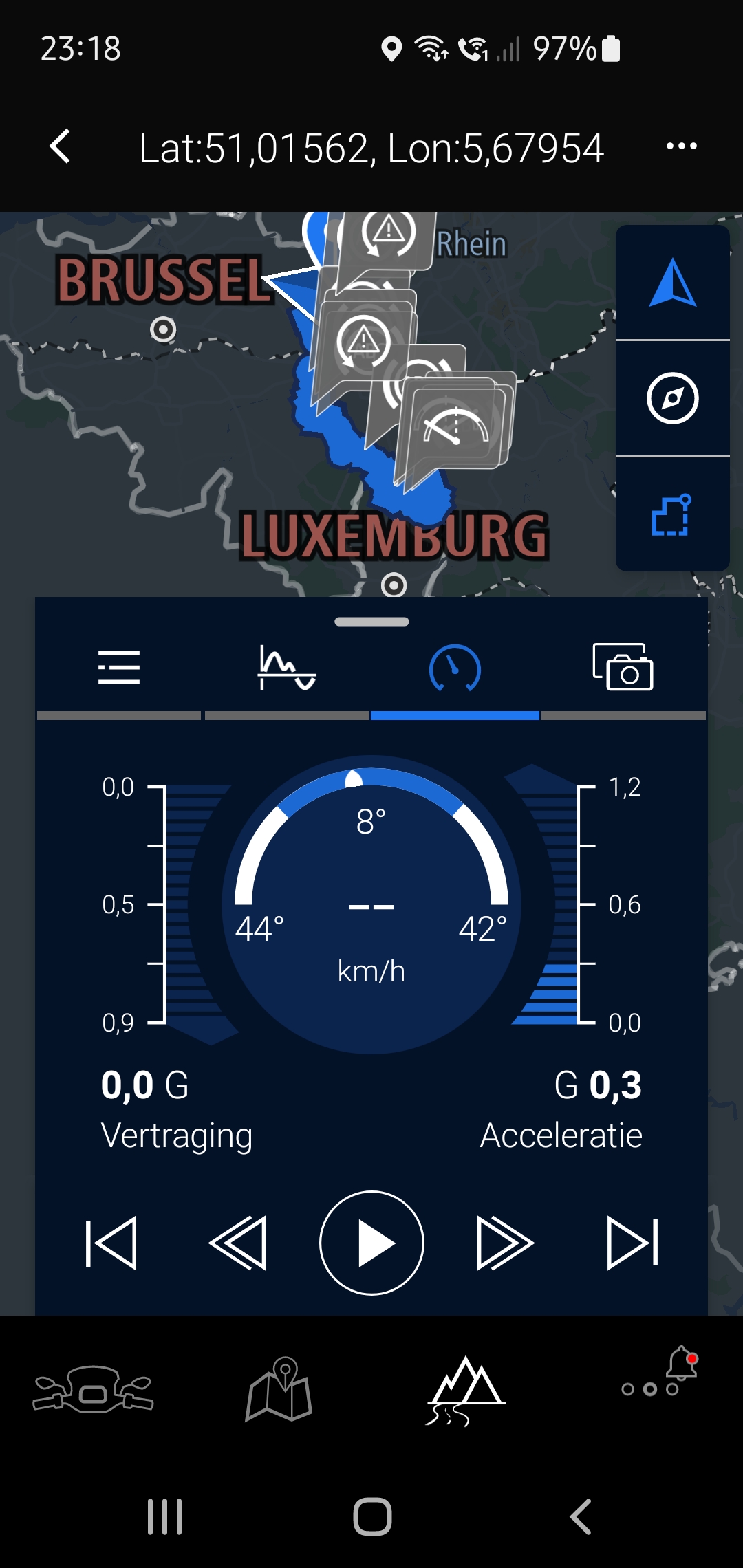Viewport: 743px width, 1568px height.
Task: Tap the dashed route-area map button
Action: click(671, 515)
